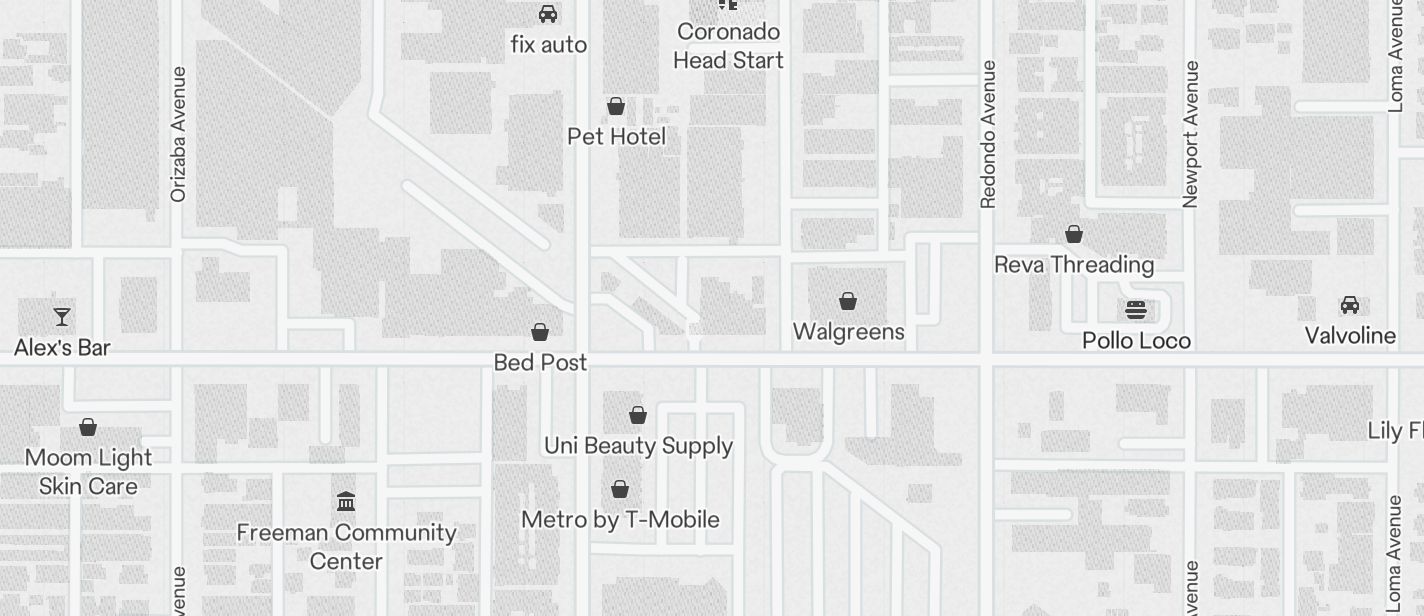1424x616 pixels.
Task: Select the Valvoline car service marker
Action: [x=1349, y=305]
